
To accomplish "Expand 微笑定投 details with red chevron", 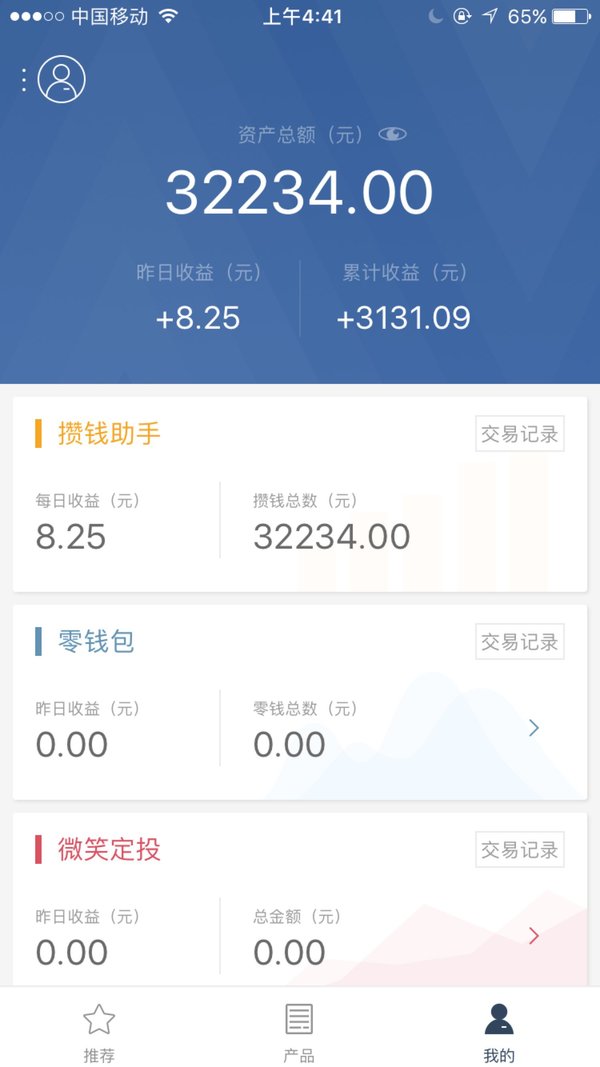I will click(x=534, y=936).
